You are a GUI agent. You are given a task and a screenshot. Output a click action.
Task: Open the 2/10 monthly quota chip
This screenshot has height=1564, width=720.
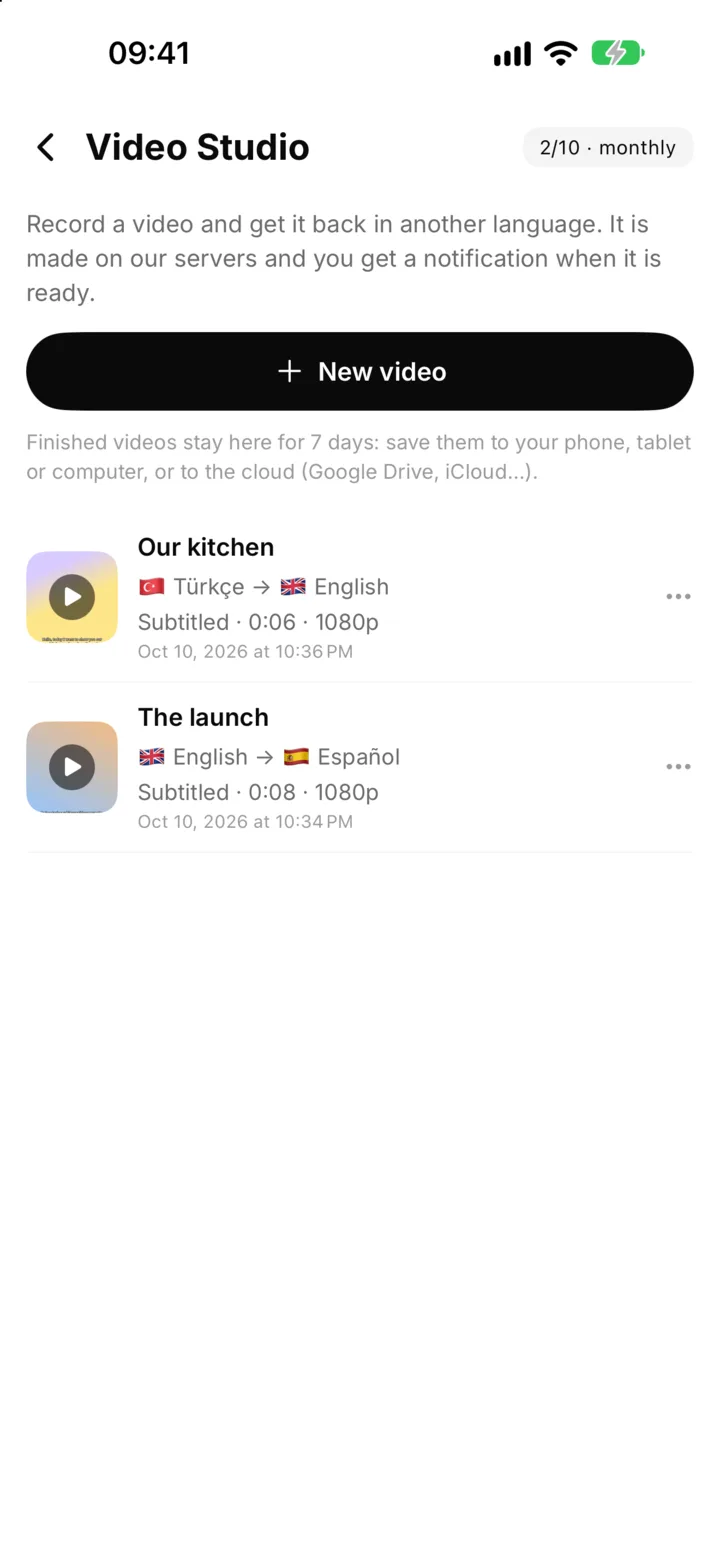point(608,147)
